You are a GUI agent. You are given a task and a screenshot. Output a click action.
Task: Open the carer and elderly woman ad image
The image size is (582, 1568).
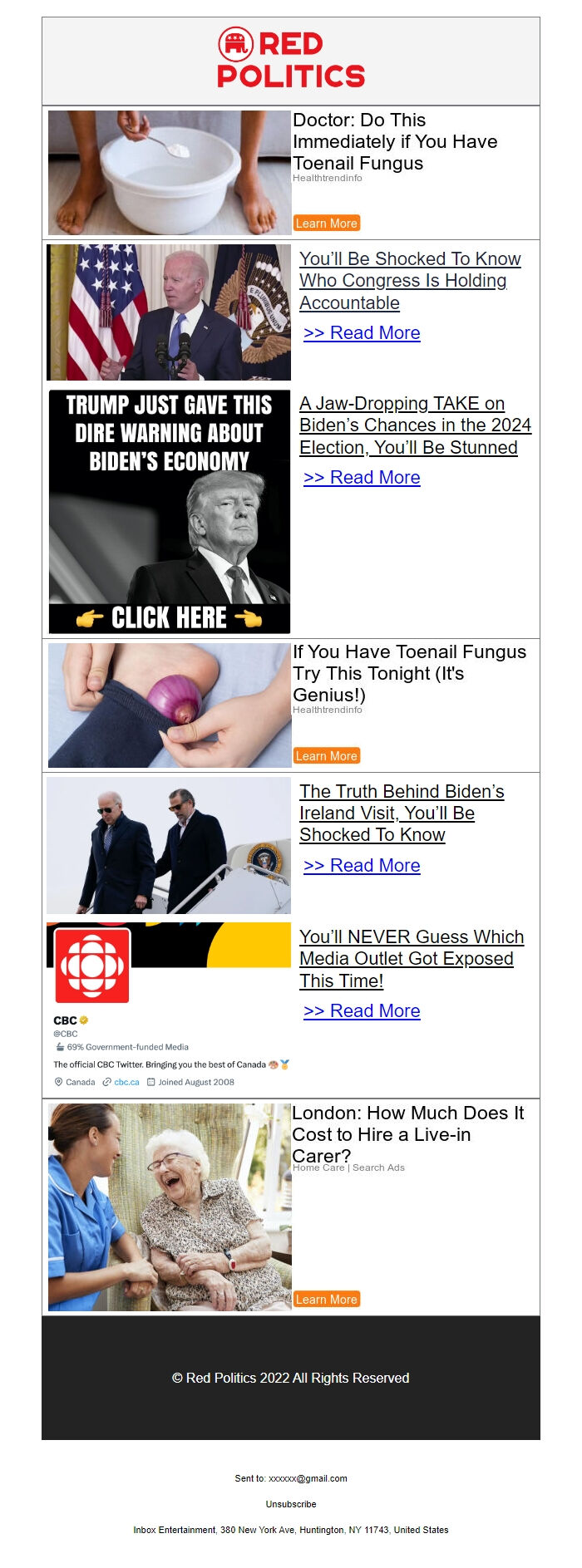[170, 1207]
